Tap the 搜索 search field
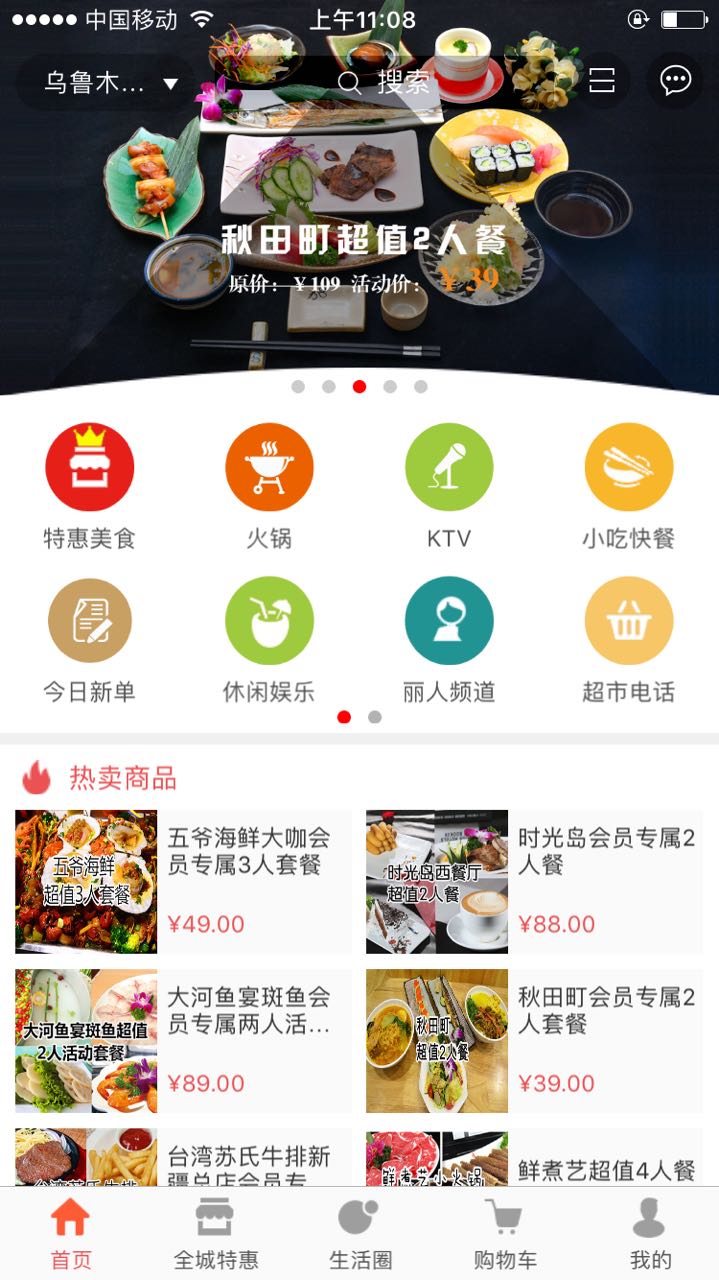719x1280 pixels. (x=385, y=82)
